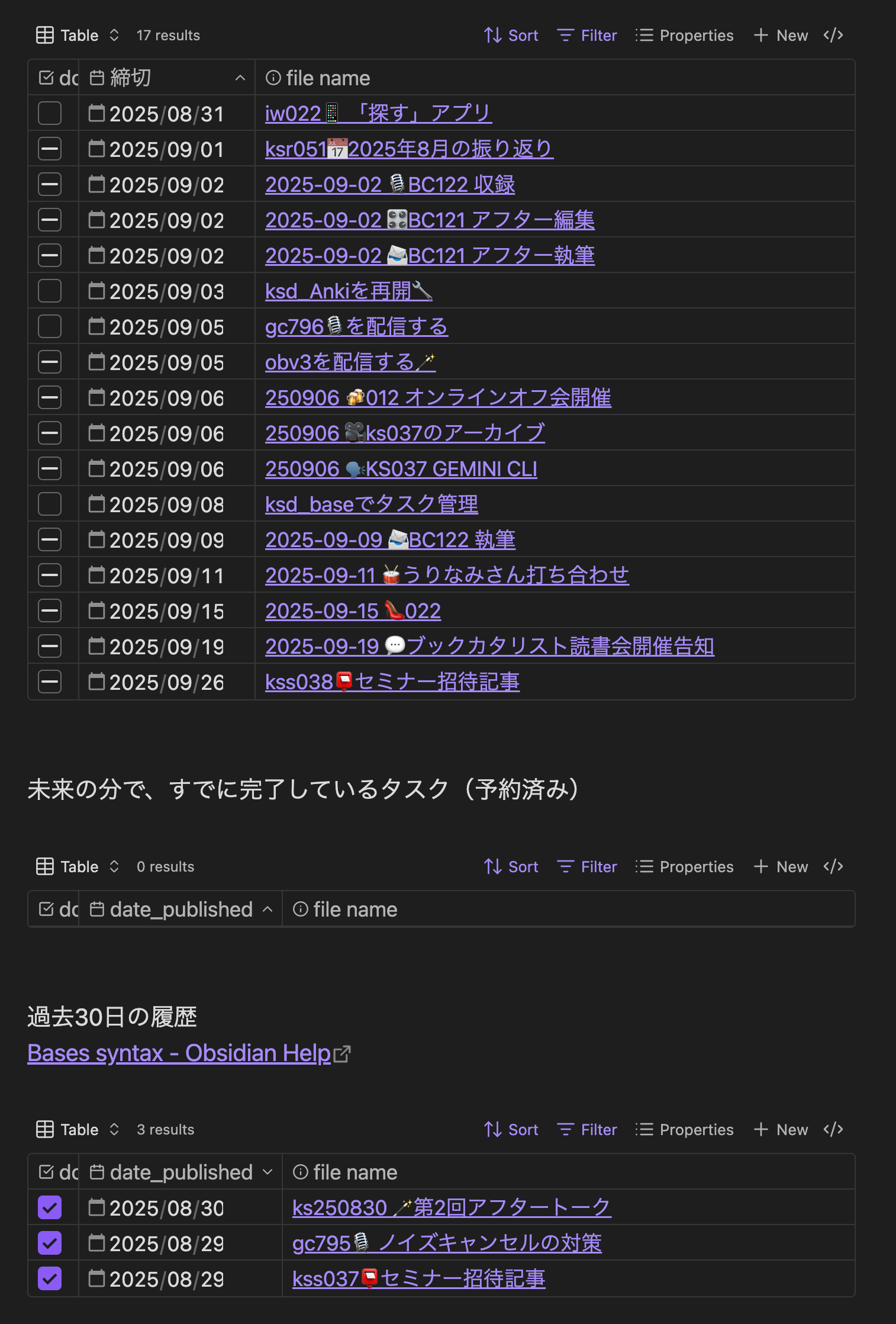Open the note ksr051 2025年8月の振り返り
The height and width of the screenshot is (1324, 896).
409,149
